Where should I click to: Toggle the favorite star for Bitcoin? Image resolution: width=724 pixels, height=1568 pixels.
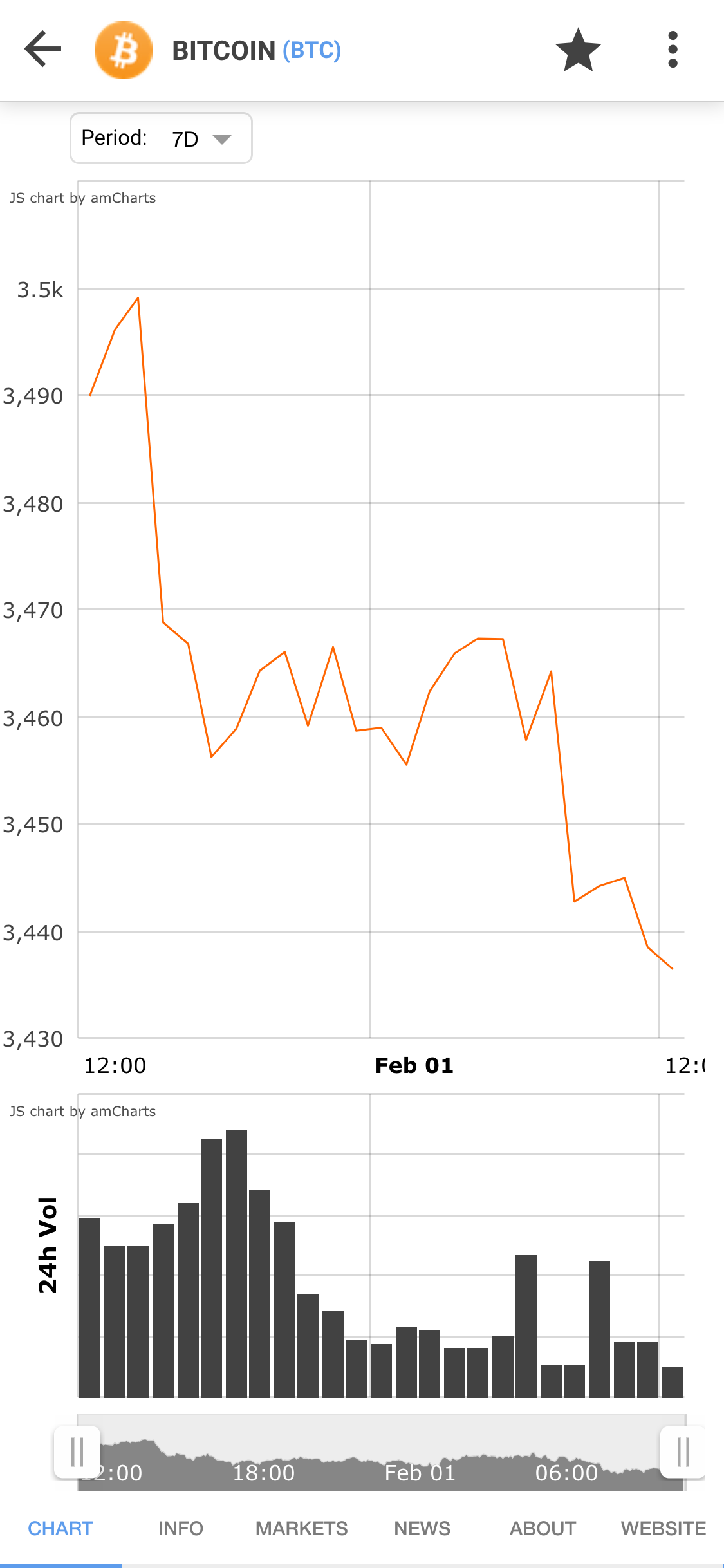[x=578, y=50]
